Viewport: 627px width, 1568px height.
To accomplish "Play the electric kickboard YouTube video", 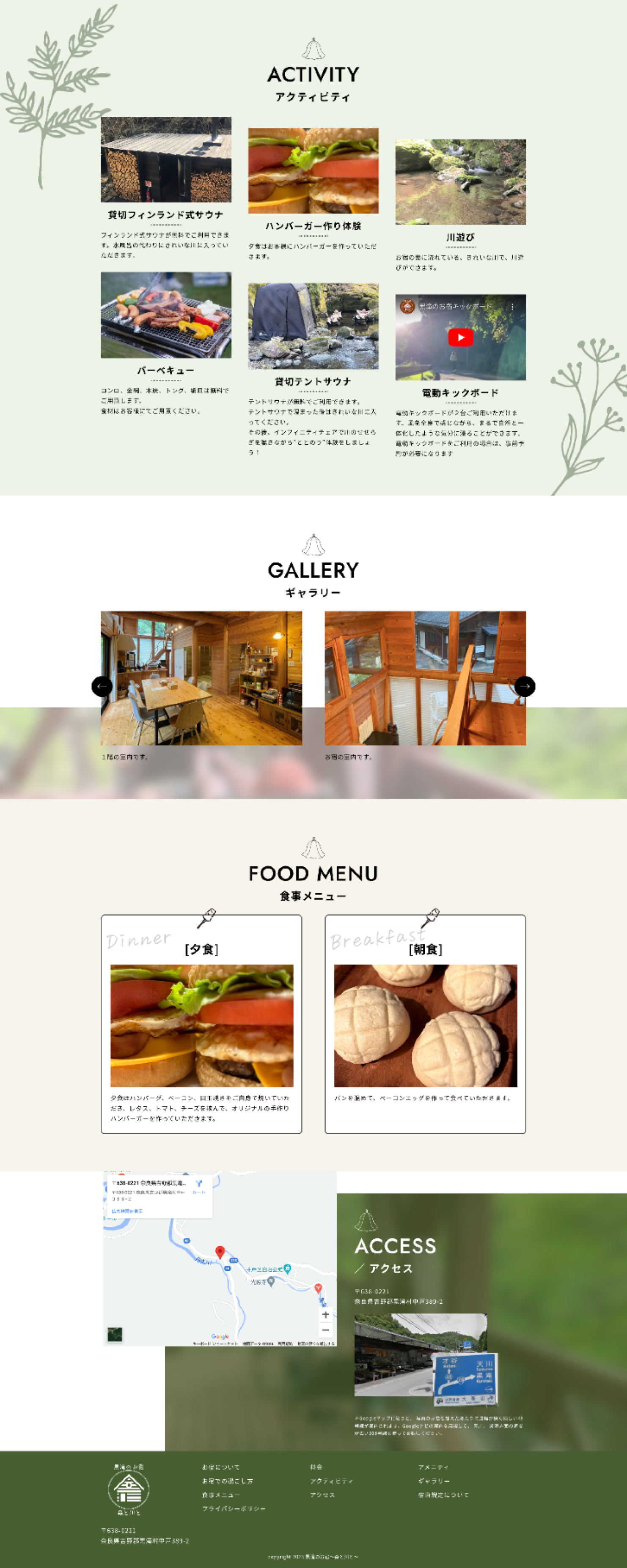I will pyautogui.click(x=460, y=337).
